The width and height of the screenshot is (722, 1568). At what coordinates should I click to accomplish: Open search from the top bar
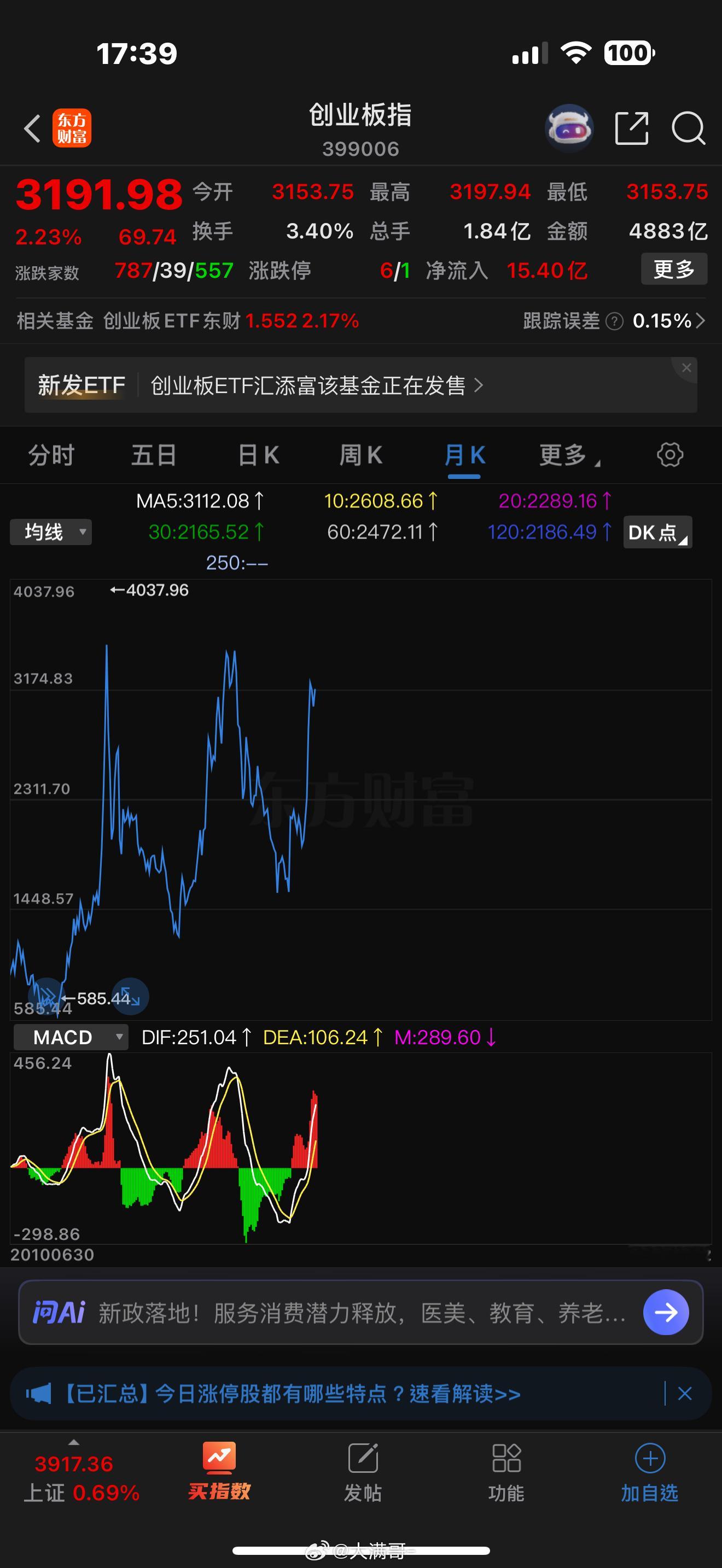688,128
